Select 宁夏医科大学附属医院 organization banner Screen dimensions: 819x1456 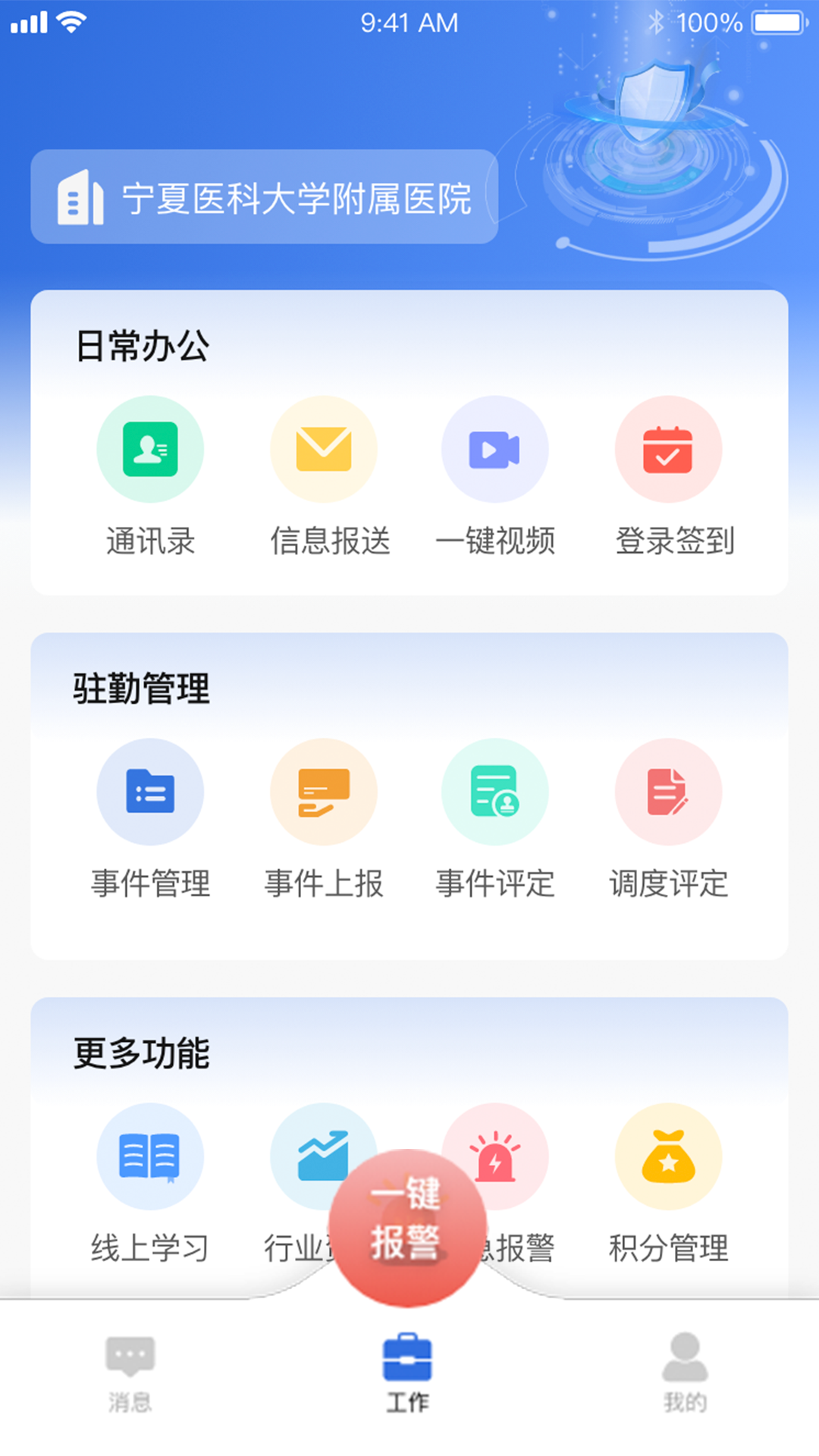pyautogui.click(x=264, y=197)
